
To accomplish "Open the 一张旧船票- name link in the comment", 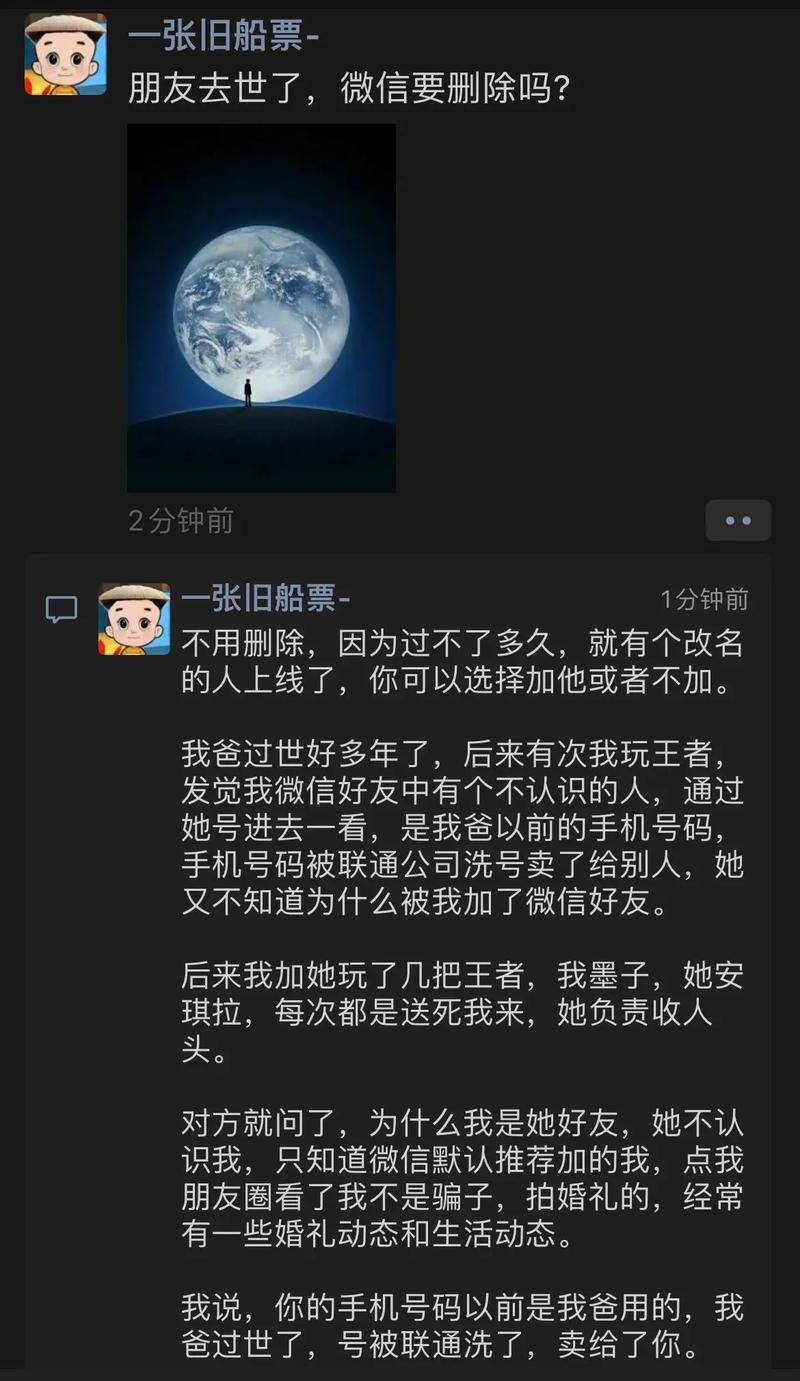I will click(x=265, y=599).
